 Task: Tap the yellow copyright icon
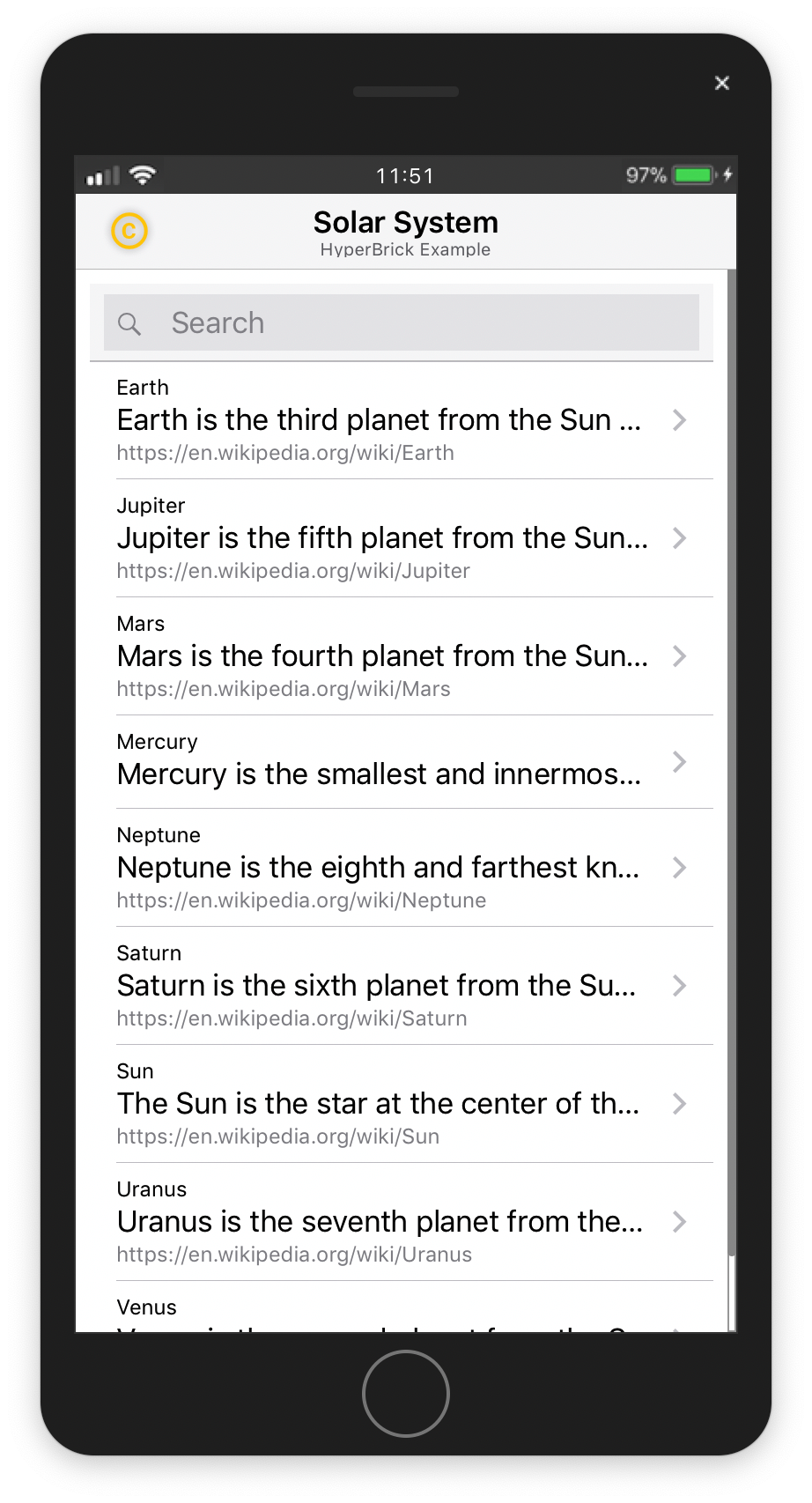129,231
